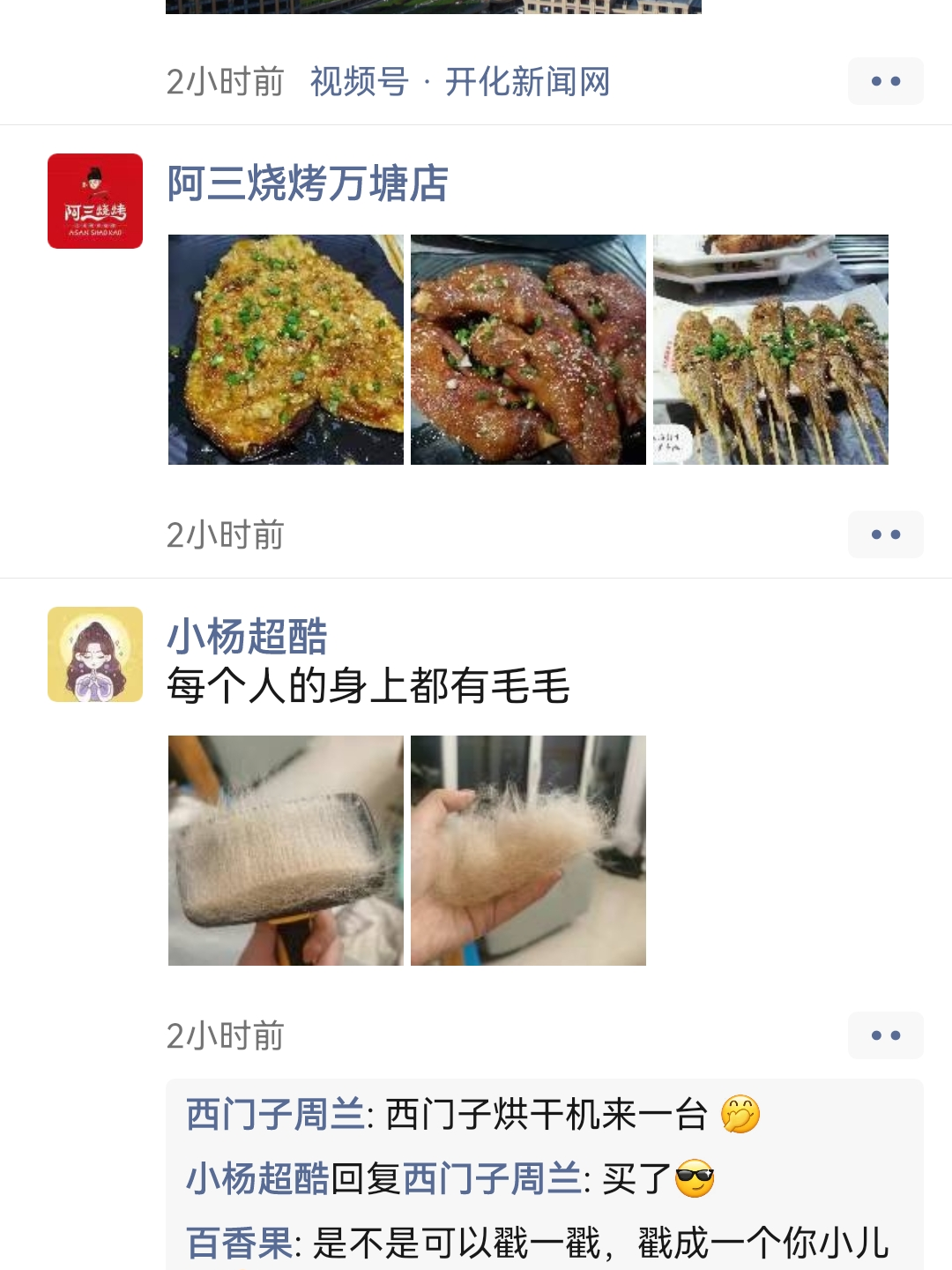Open the 开化新闻网 video channel link
This screenshot has width=952, height=1270.
tap(526, 82)
